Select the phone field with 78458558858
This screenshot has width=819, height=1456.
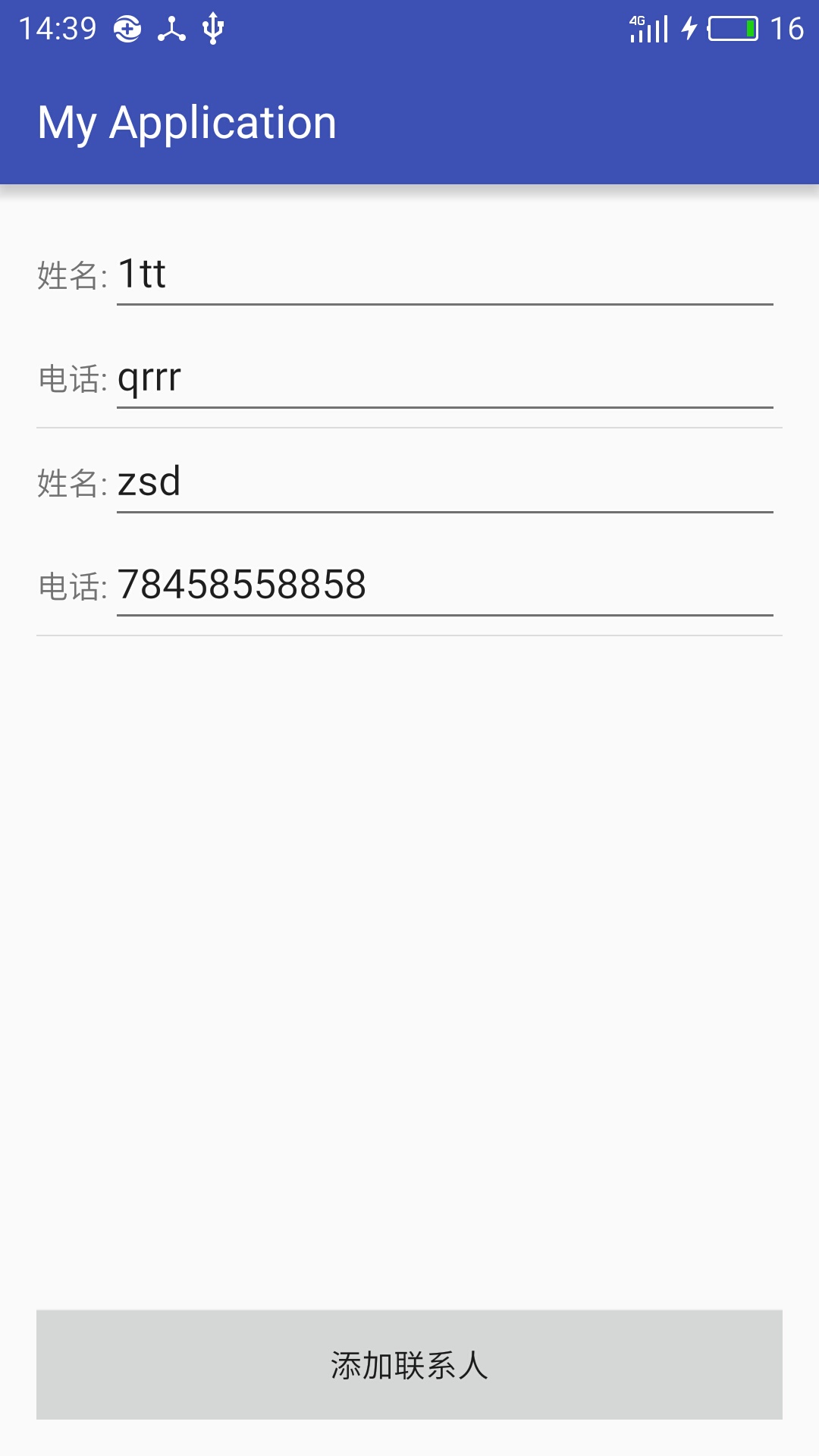coord(444,585)
